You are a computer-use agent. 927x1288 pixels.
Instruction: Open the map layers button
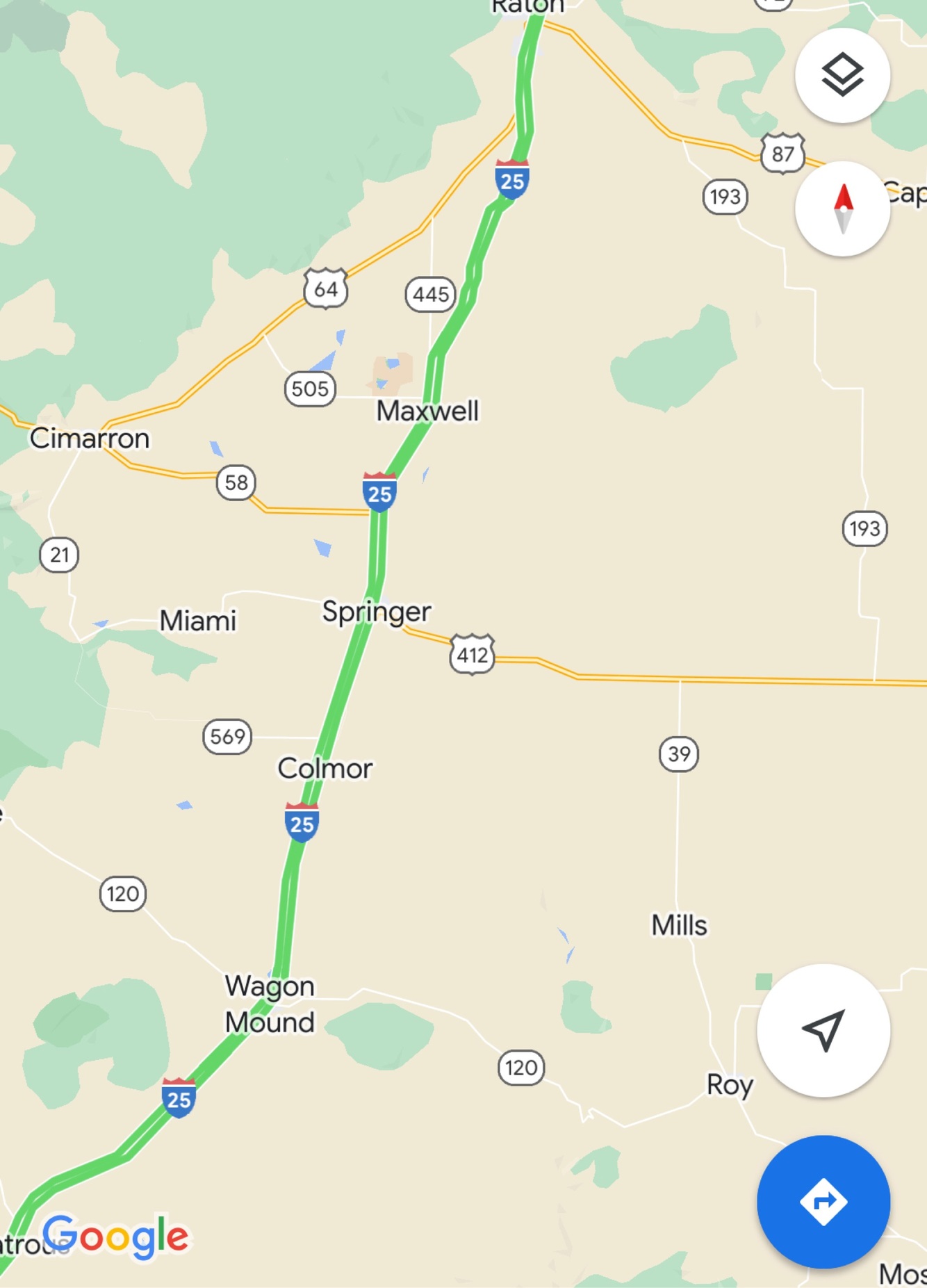(x=842, y=76)
